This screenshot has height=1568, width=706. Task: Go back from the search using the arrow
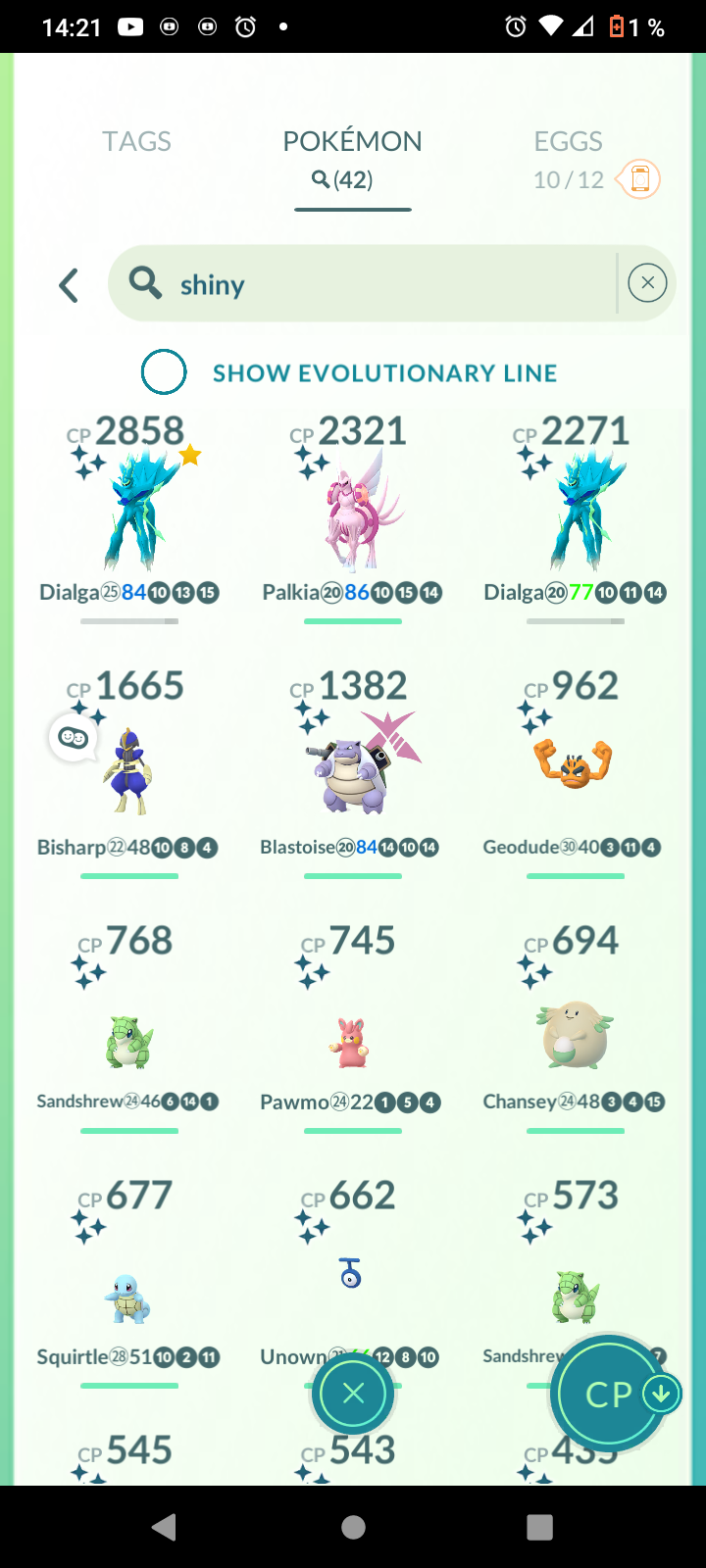(68, 286)
